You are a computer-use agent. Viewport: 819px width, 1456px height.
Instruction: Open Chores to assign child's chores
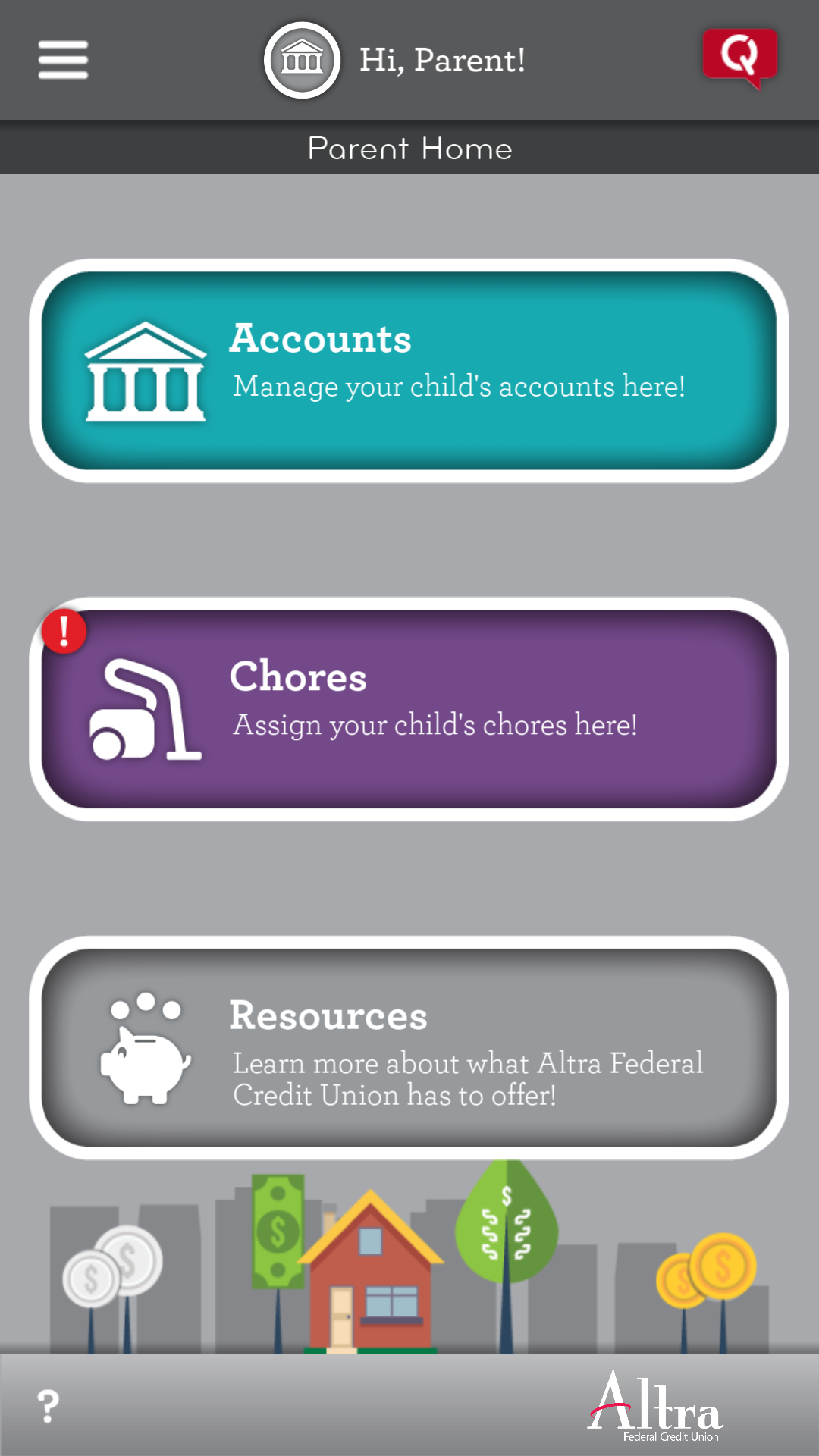click(x=409, y=709)
